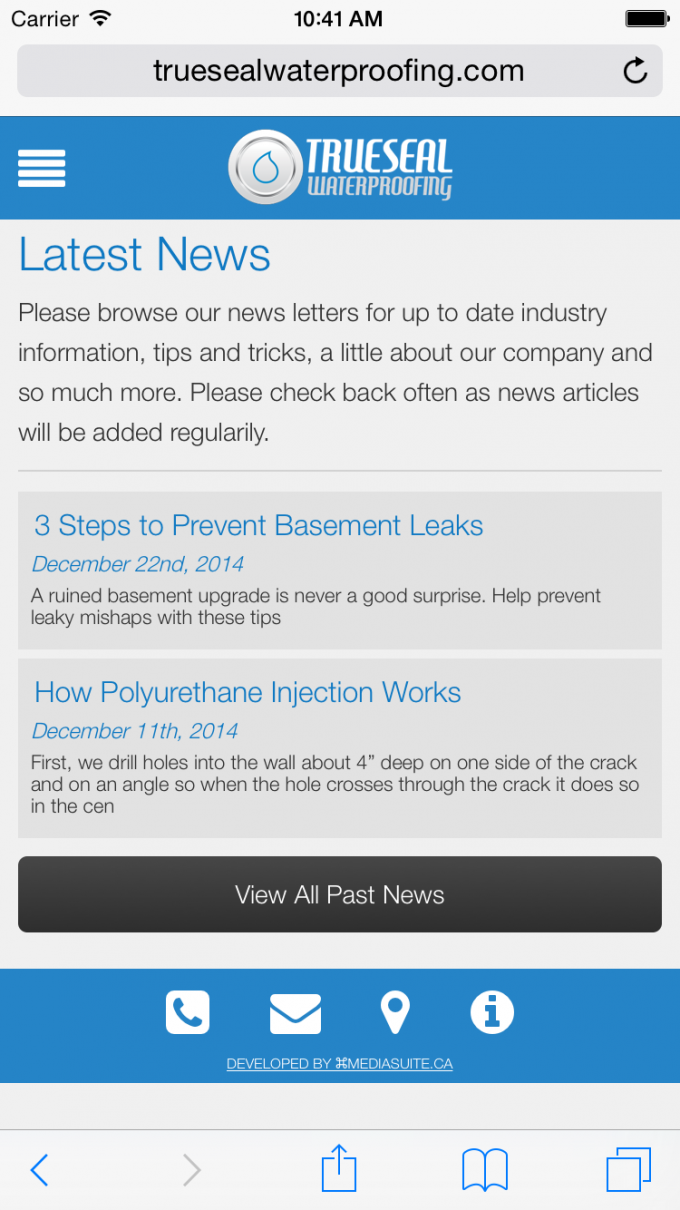The width and height of the screenshot is (680, 1210).
Task: Go back to the previous page
Action: click(40, 1169)
